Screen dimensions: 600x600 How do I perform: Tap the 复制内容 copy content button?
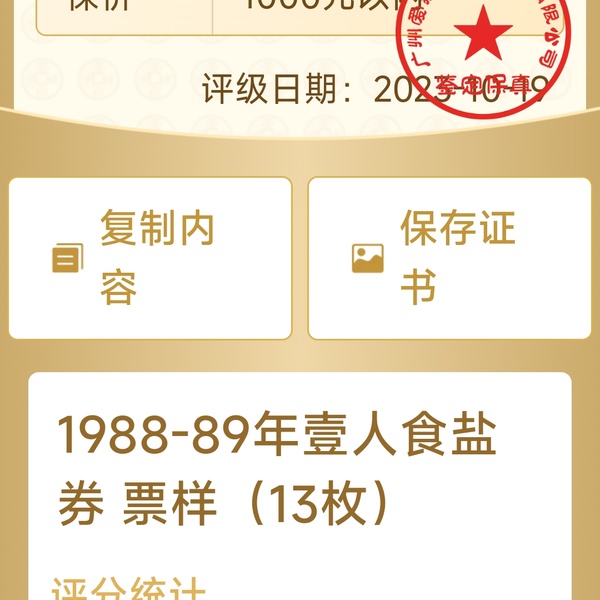150,258
